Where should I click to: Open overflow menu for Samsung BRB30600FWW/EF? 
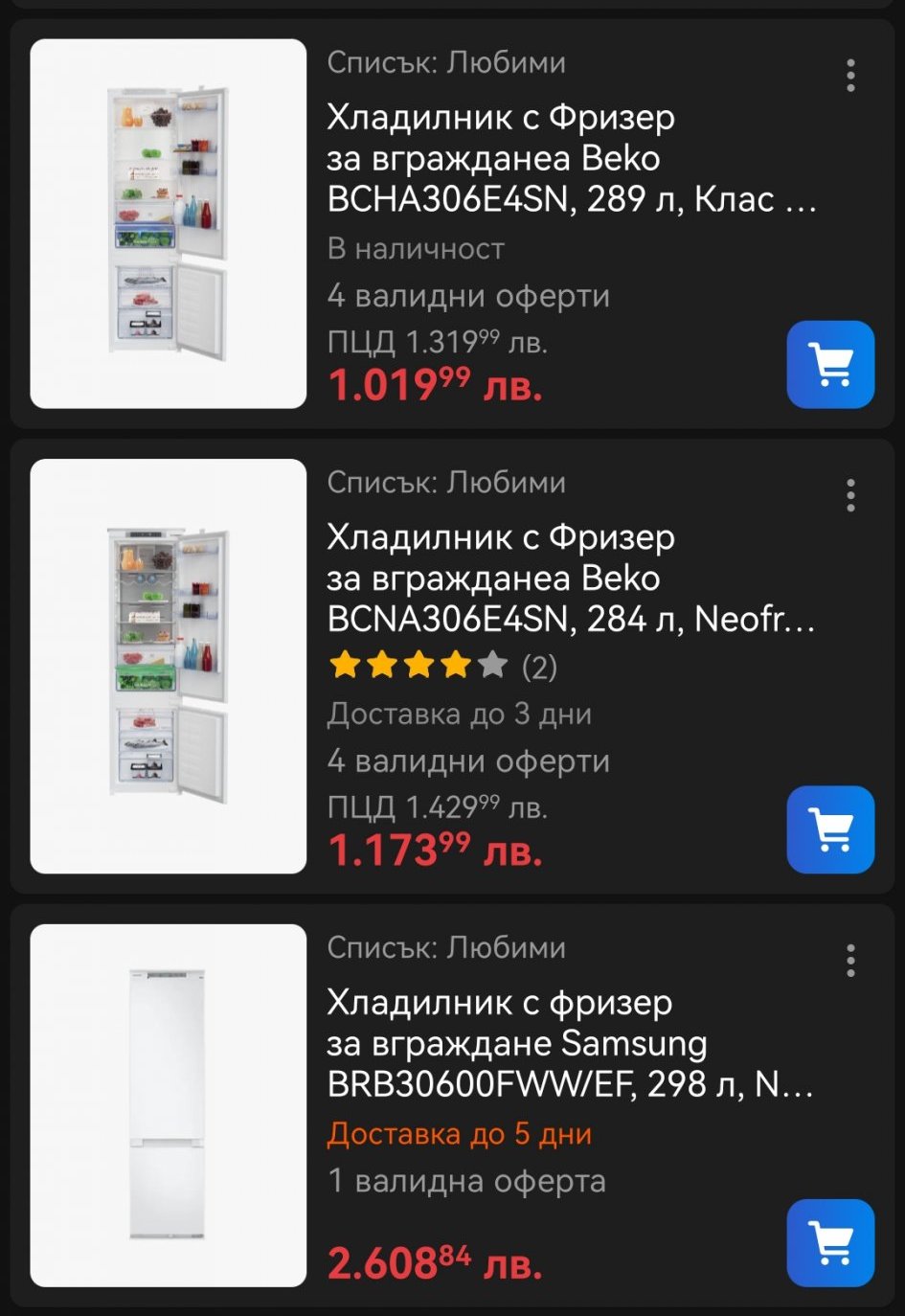tap(849, 960)
